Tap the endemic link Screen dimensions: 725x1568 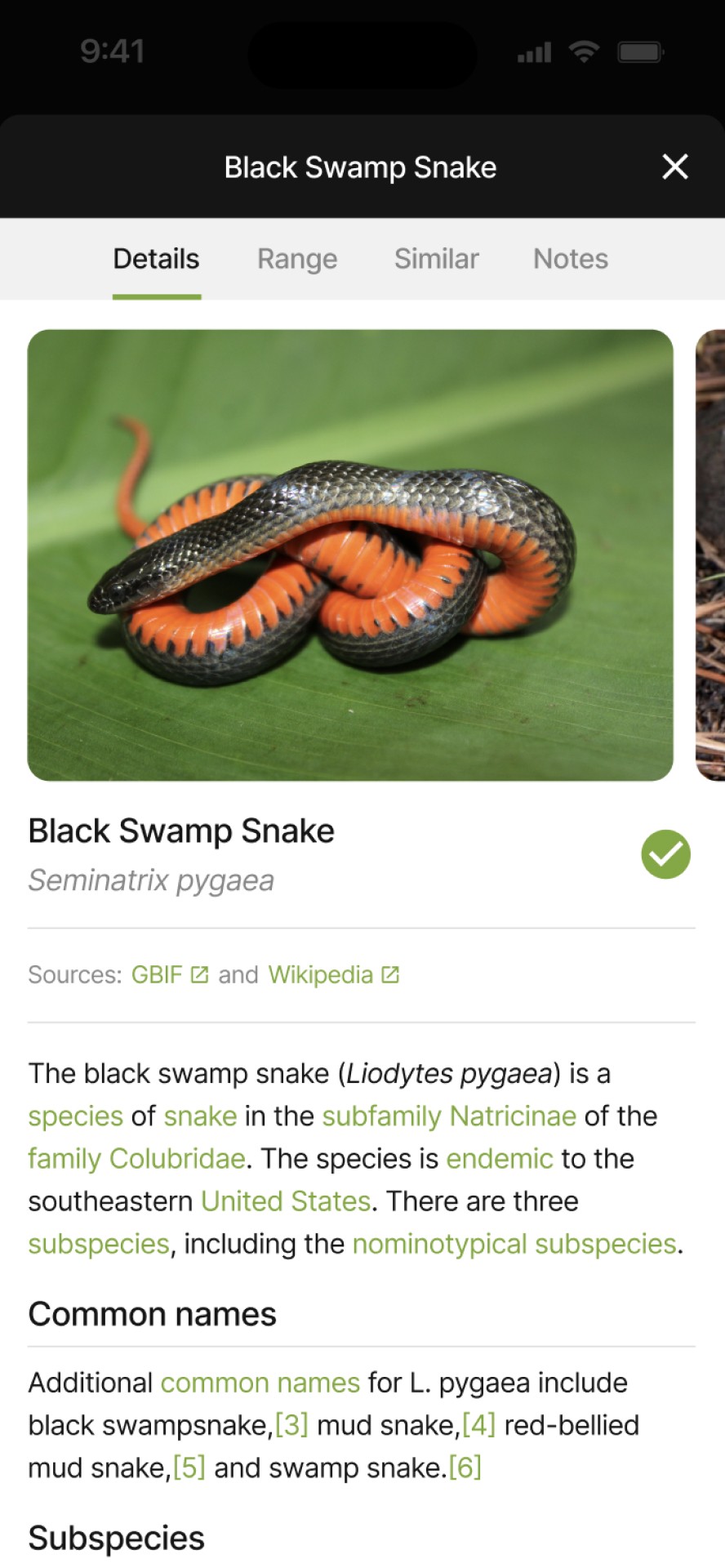500,1159
